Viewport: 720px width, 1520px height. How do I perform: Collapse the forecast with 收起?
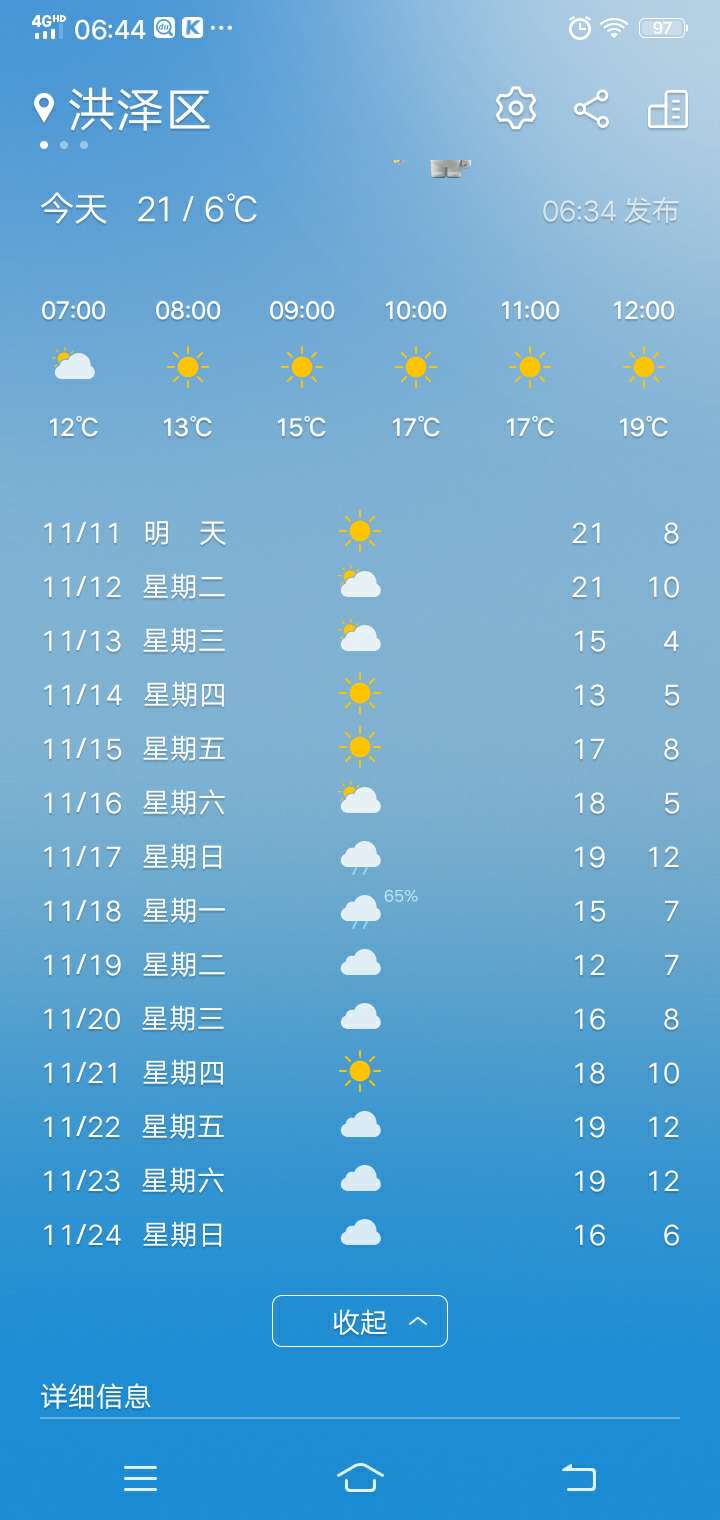click(x=360, y=1321)
